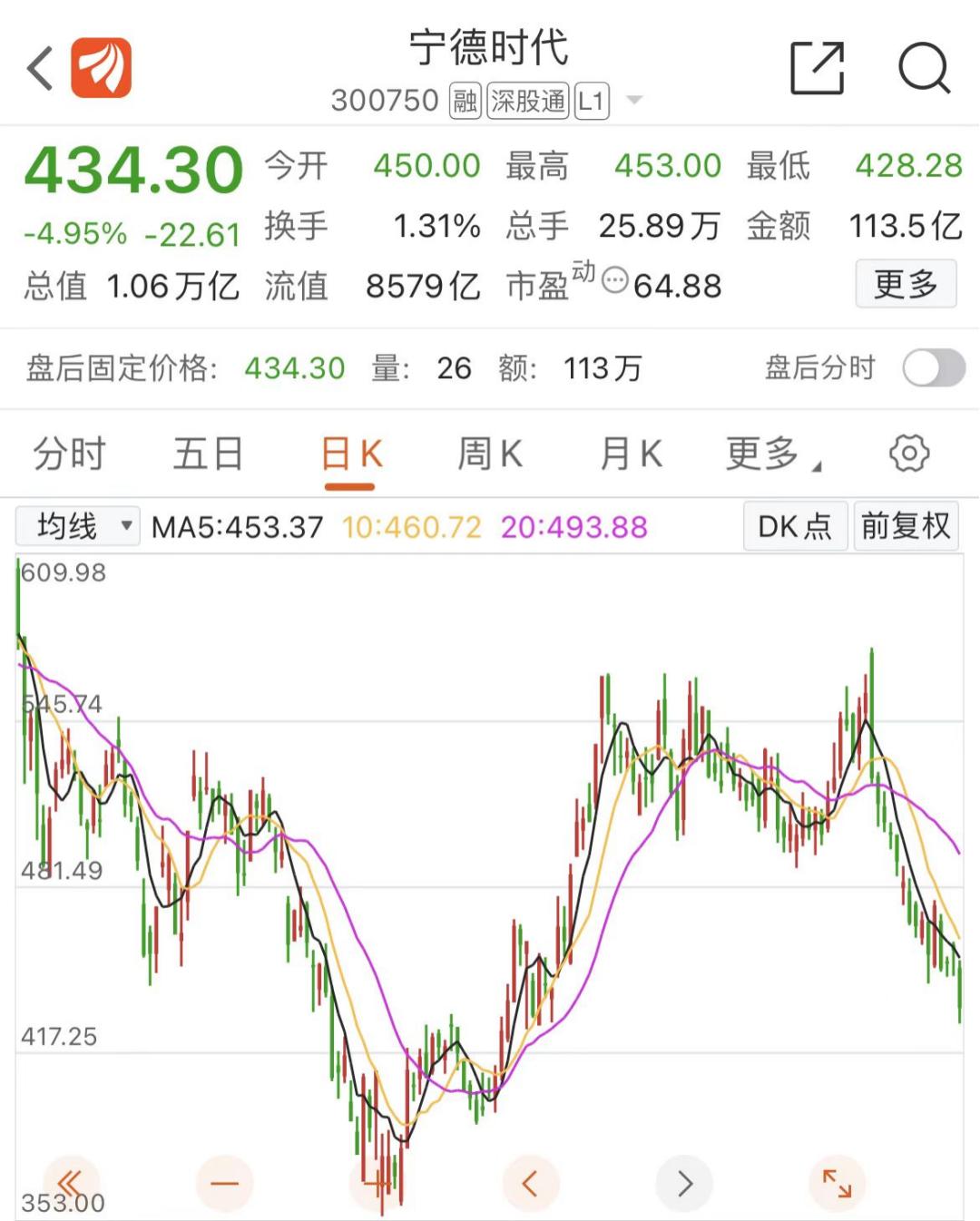
Task: Switch to the 五日 tab
Action: (x=208, y=454)
